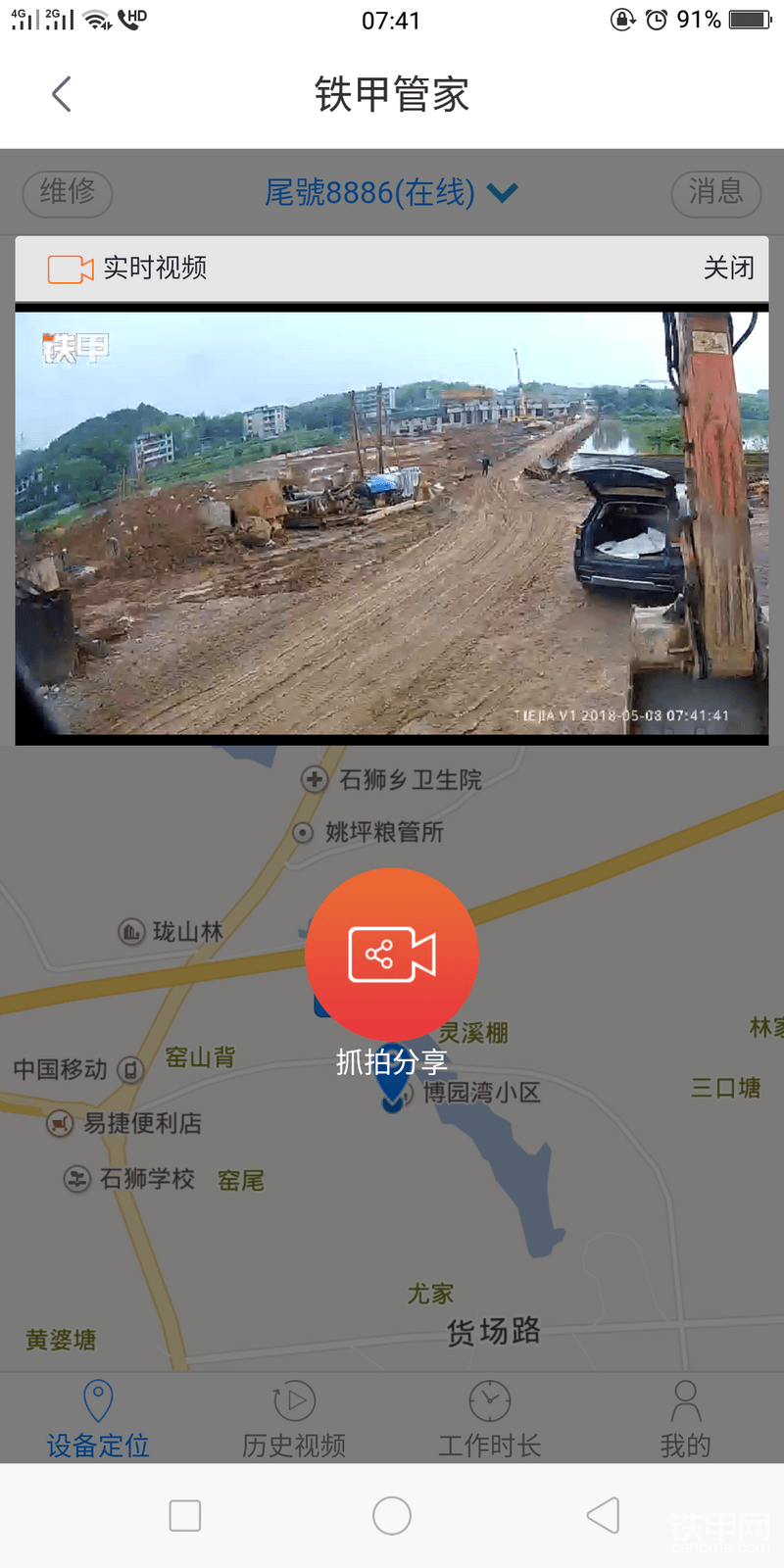Viewport: 784px width, 1568px height.
Task: Open the 维修 repair button
Action: (68, 193)
